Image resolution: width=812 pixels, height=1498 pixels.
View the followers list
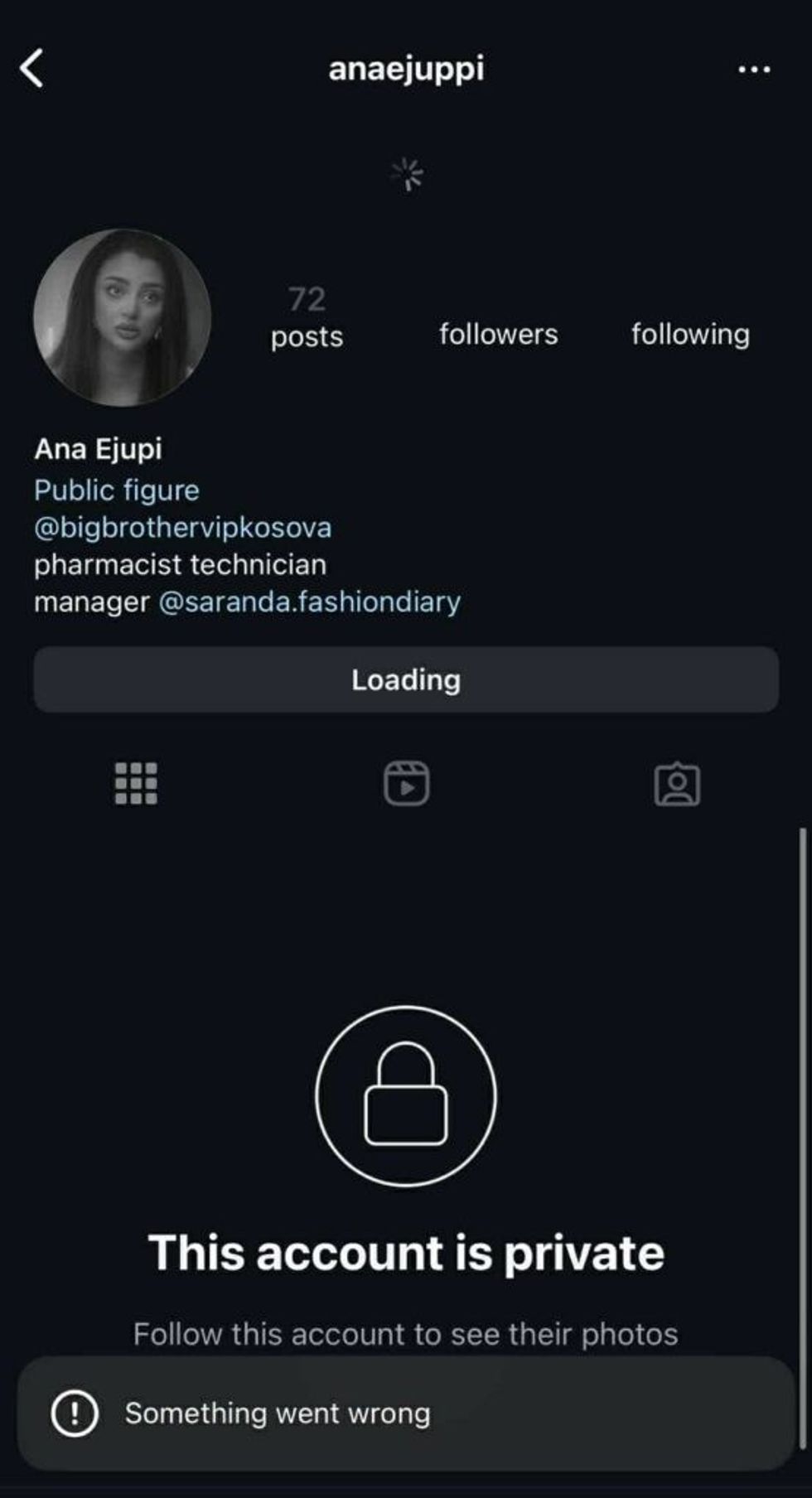pos(499,335)
